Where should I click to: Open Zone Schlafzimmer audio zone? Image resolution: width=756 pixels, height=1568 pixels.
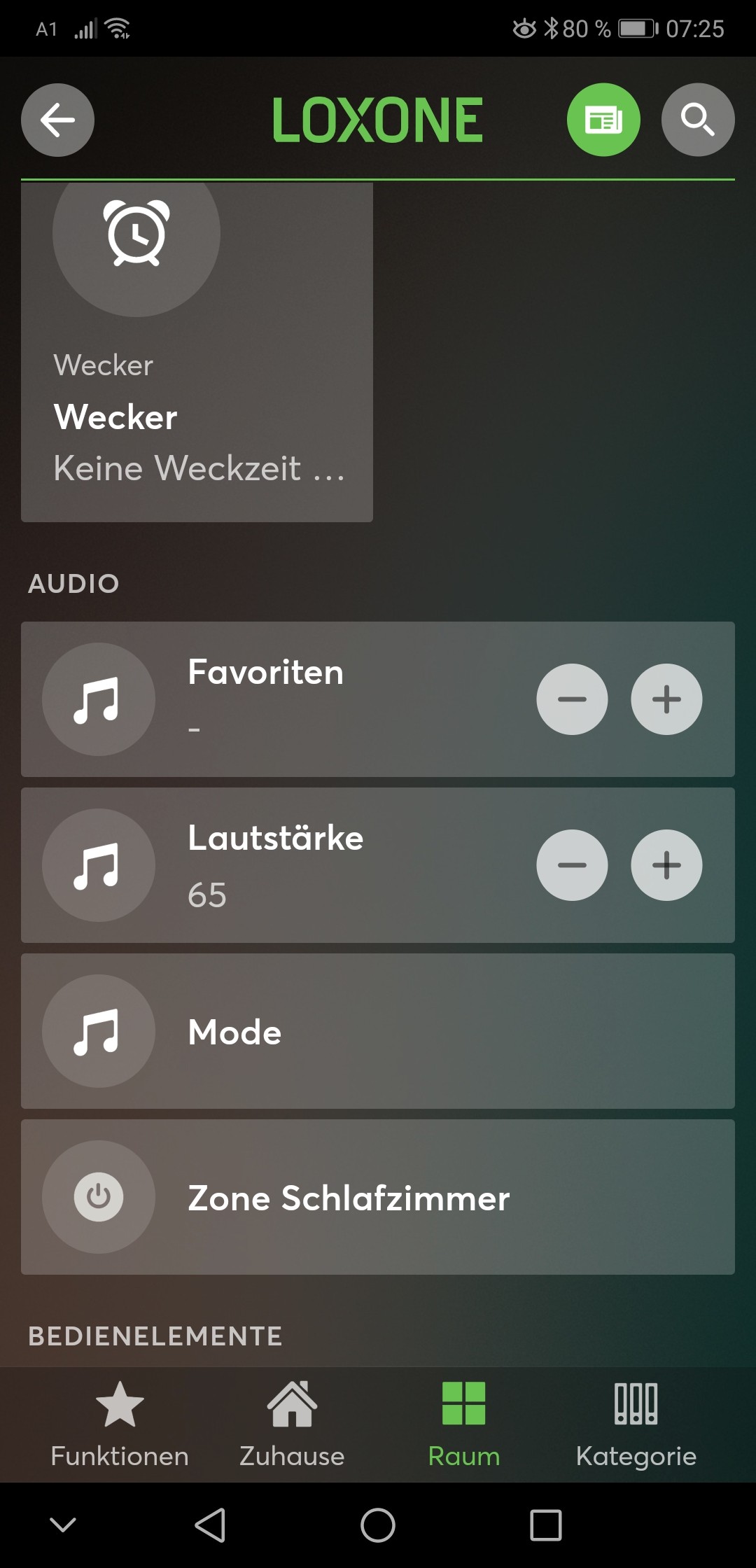pyautogui.click(x=378, y=1197)
